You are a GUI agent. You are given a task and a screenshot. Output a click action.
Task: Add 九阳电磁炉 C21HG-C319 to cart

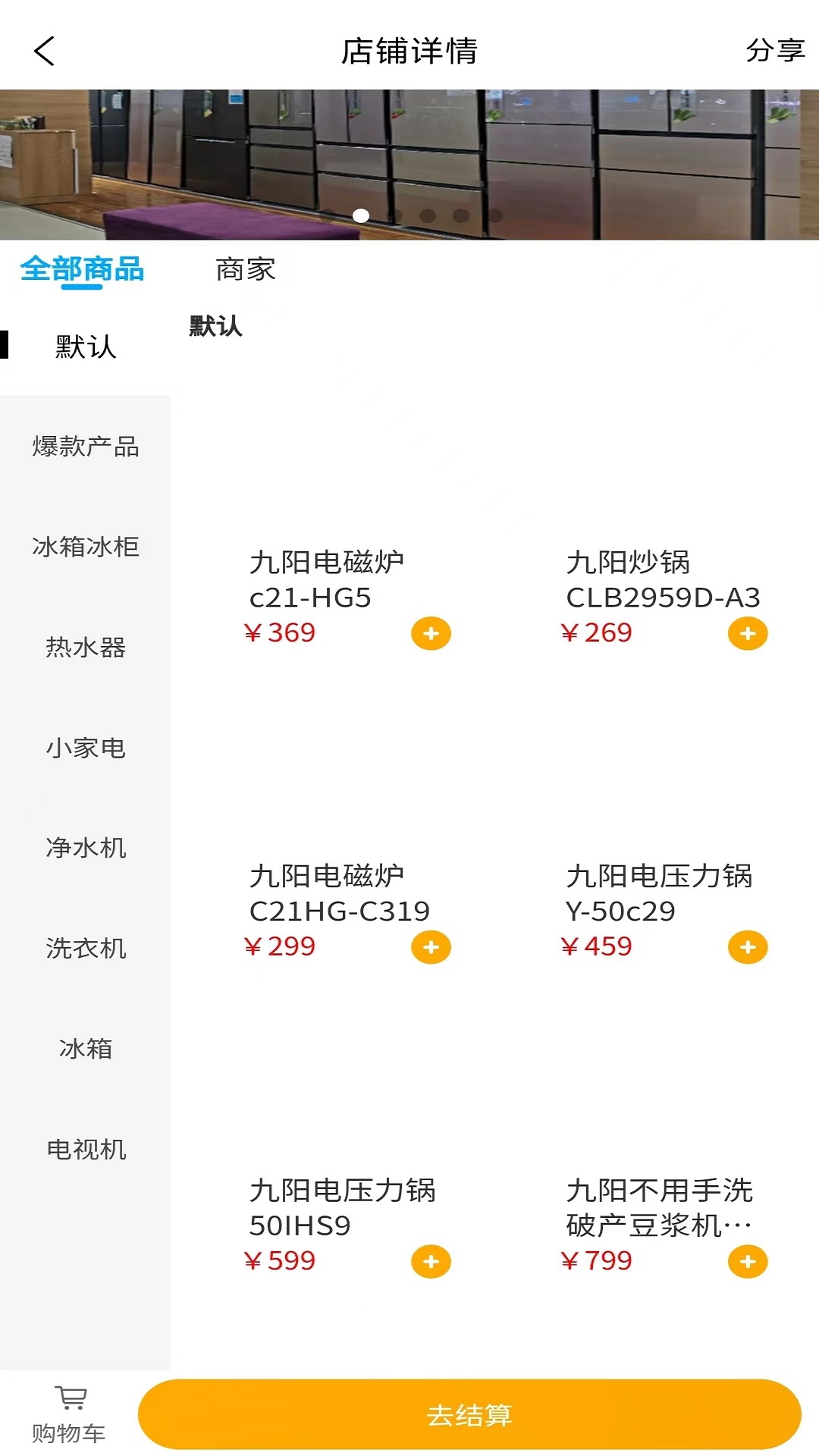coord(431,947)
